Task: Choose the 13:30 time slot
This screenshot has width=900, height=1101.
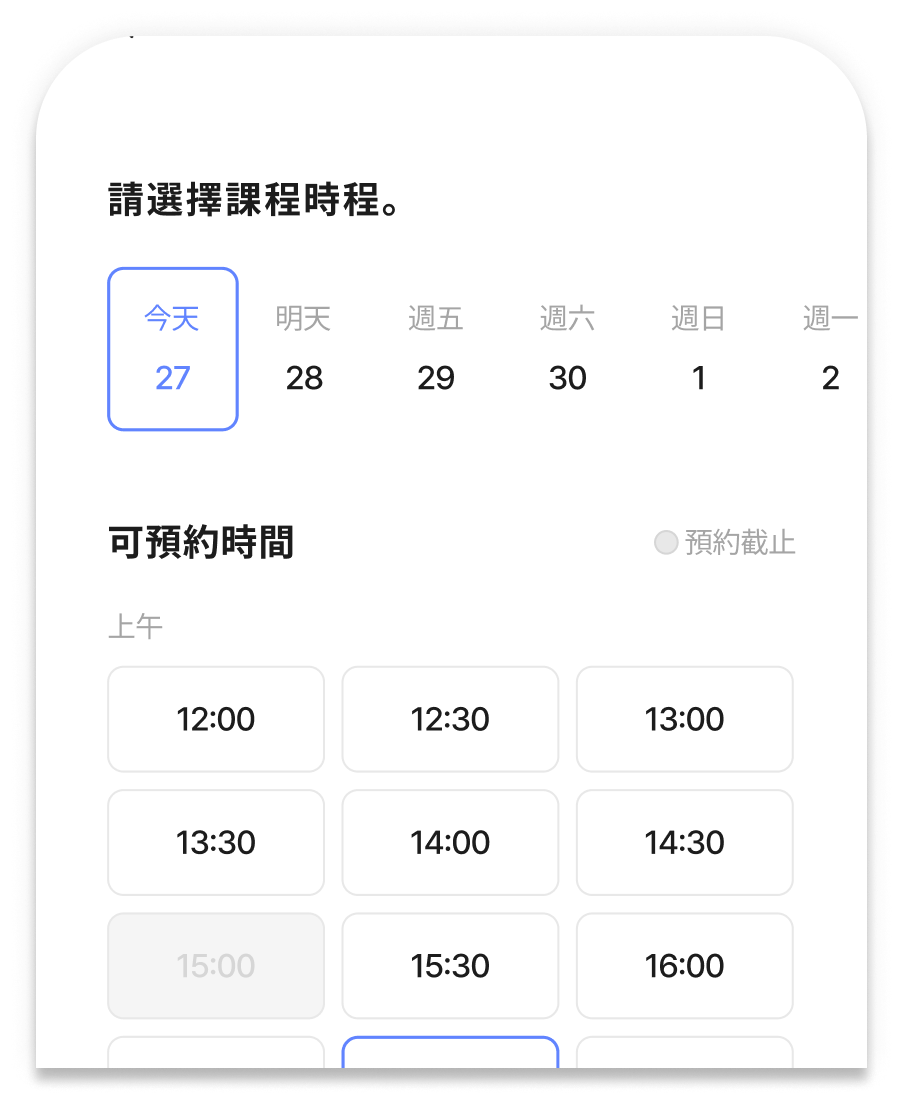Action: [x=216, y=842]
